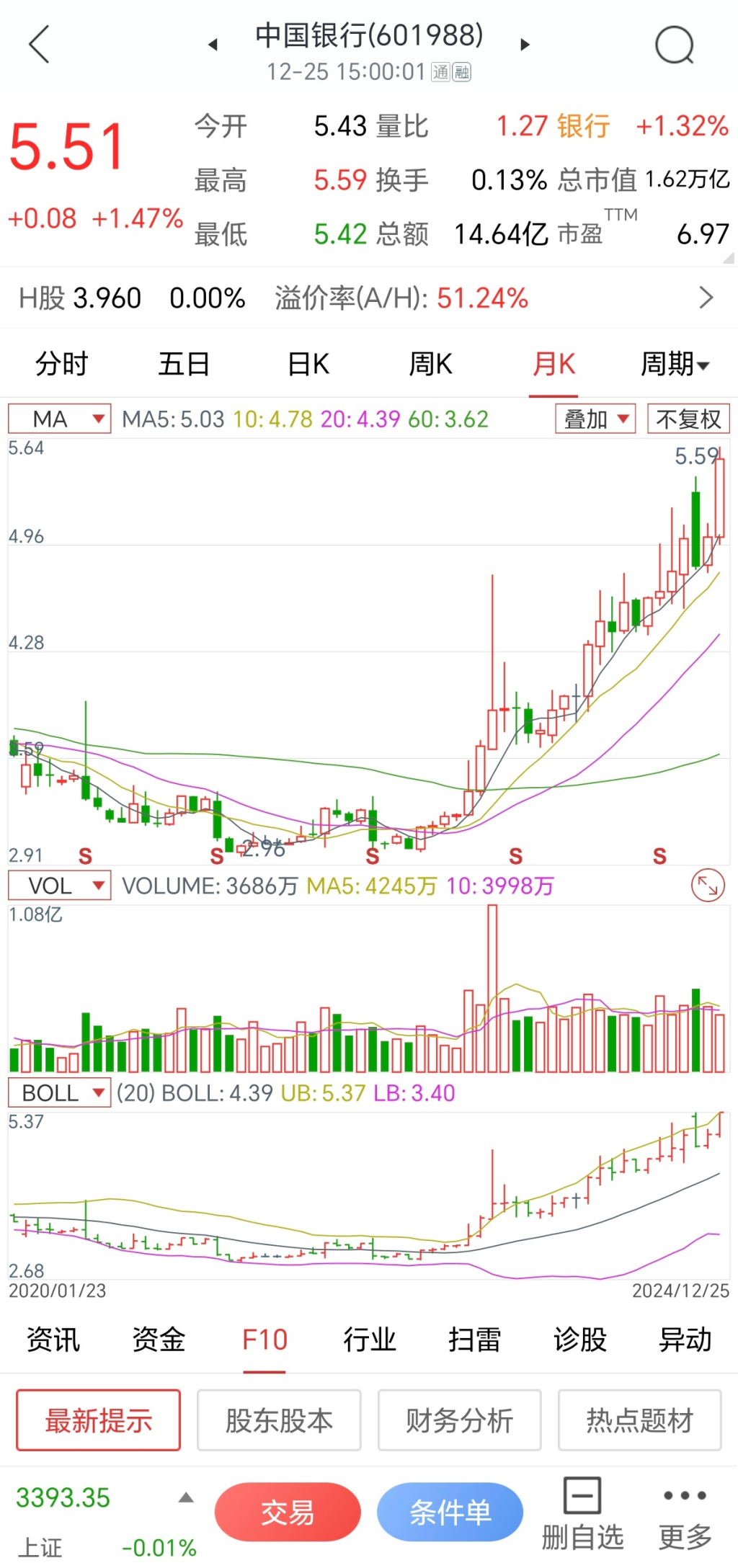Switch to the next stock with right arrow

pyautogui.click(x=525, y=45)
